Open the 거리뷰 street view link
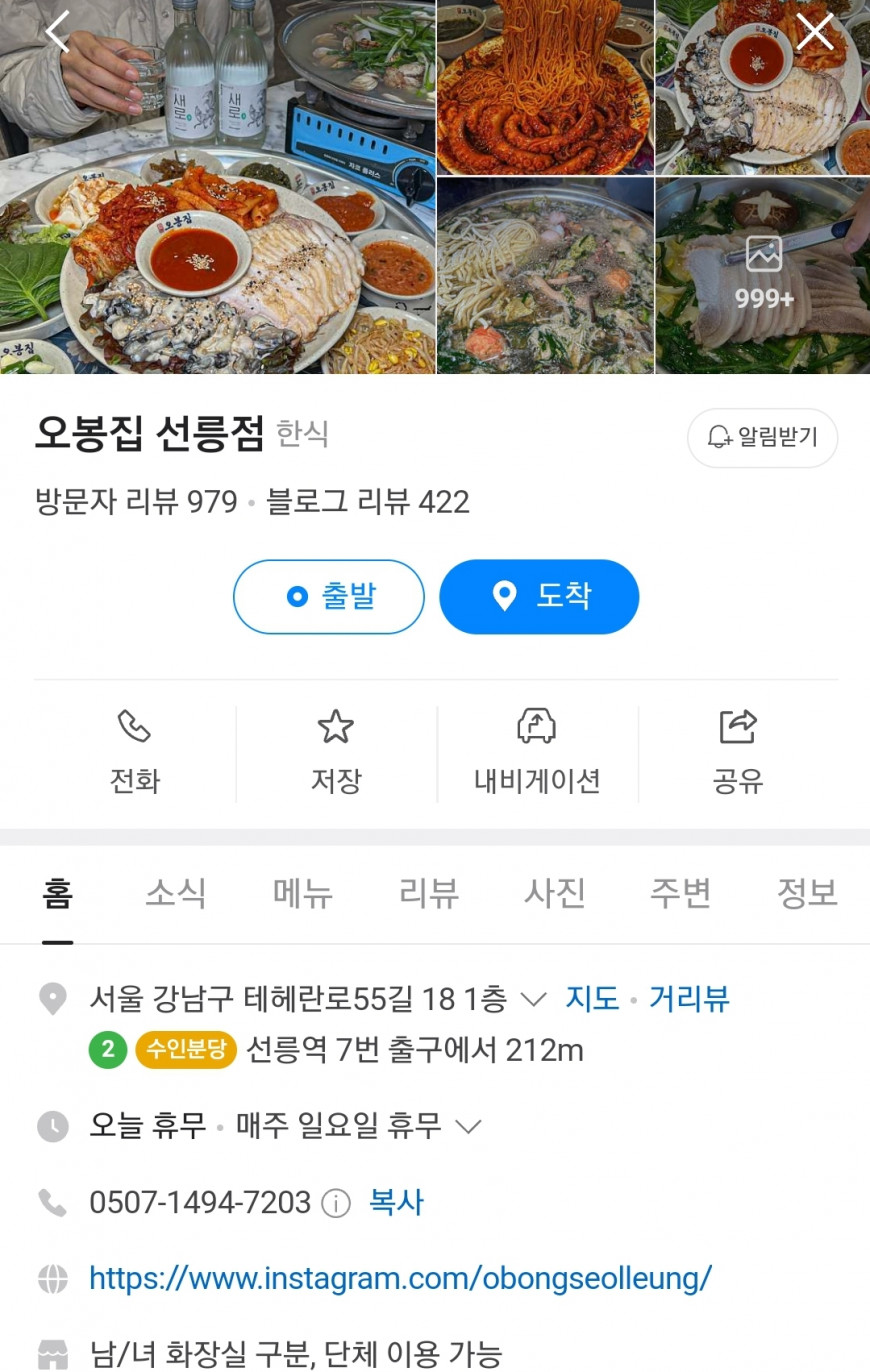Viewport: 870px width, 1372px height. [690, 998]
